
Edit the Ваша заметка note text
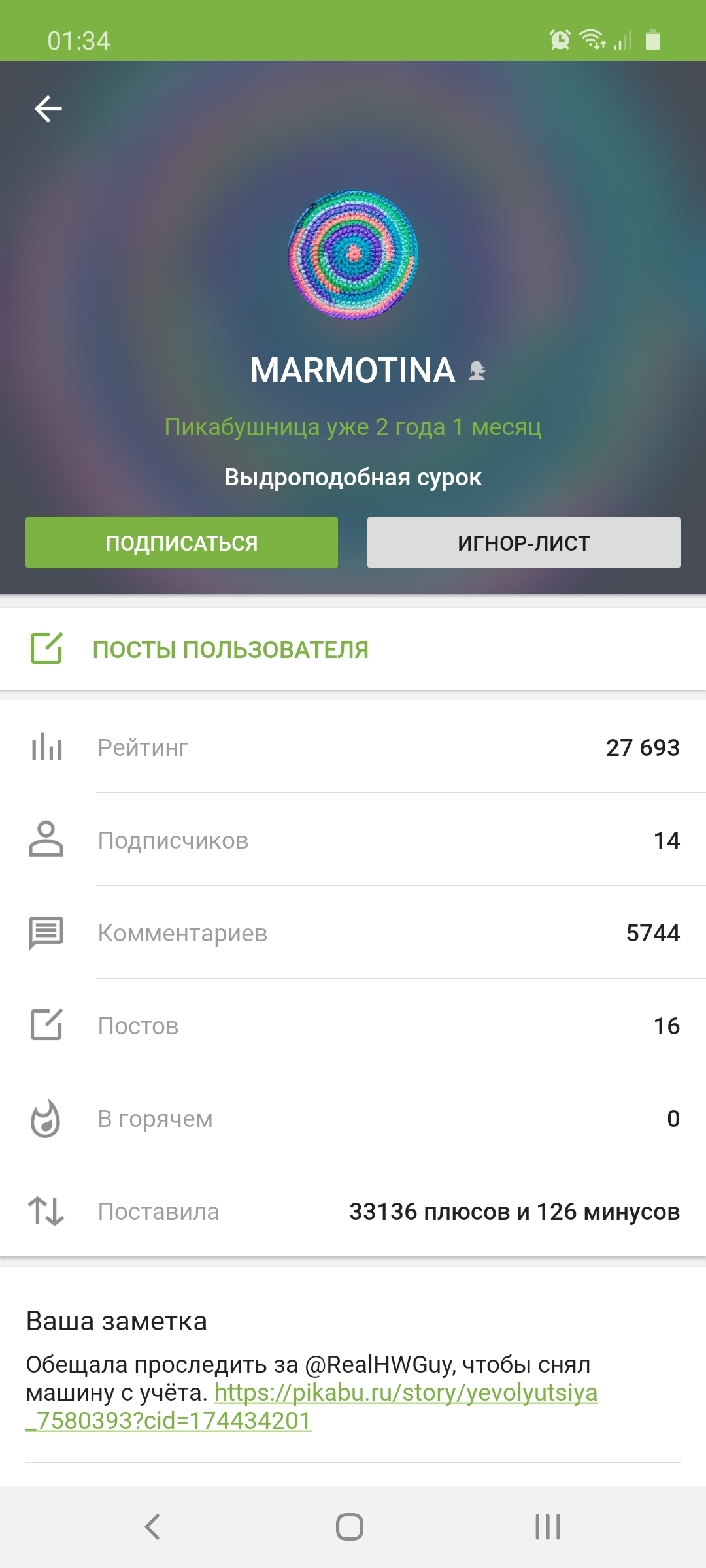[353, 1392]
